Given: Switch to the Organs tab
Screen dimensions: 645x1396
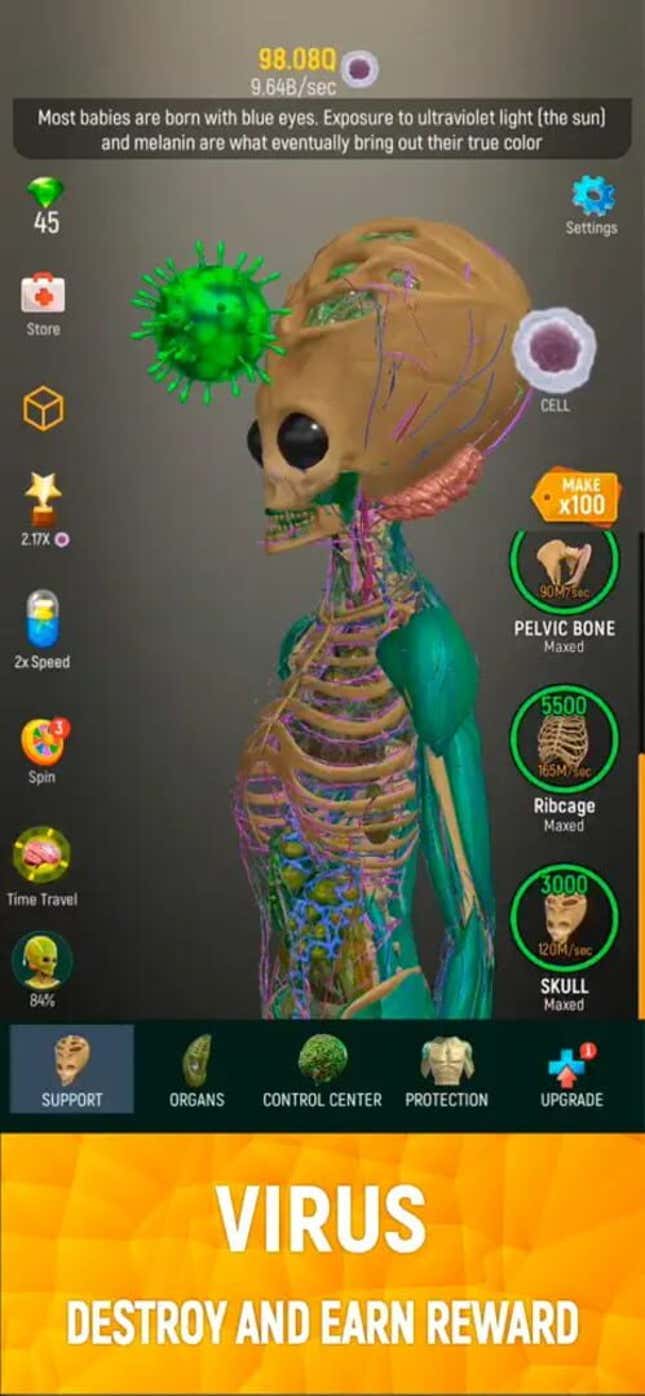Looking at the screenshot, I should [x=197, y=1069].
